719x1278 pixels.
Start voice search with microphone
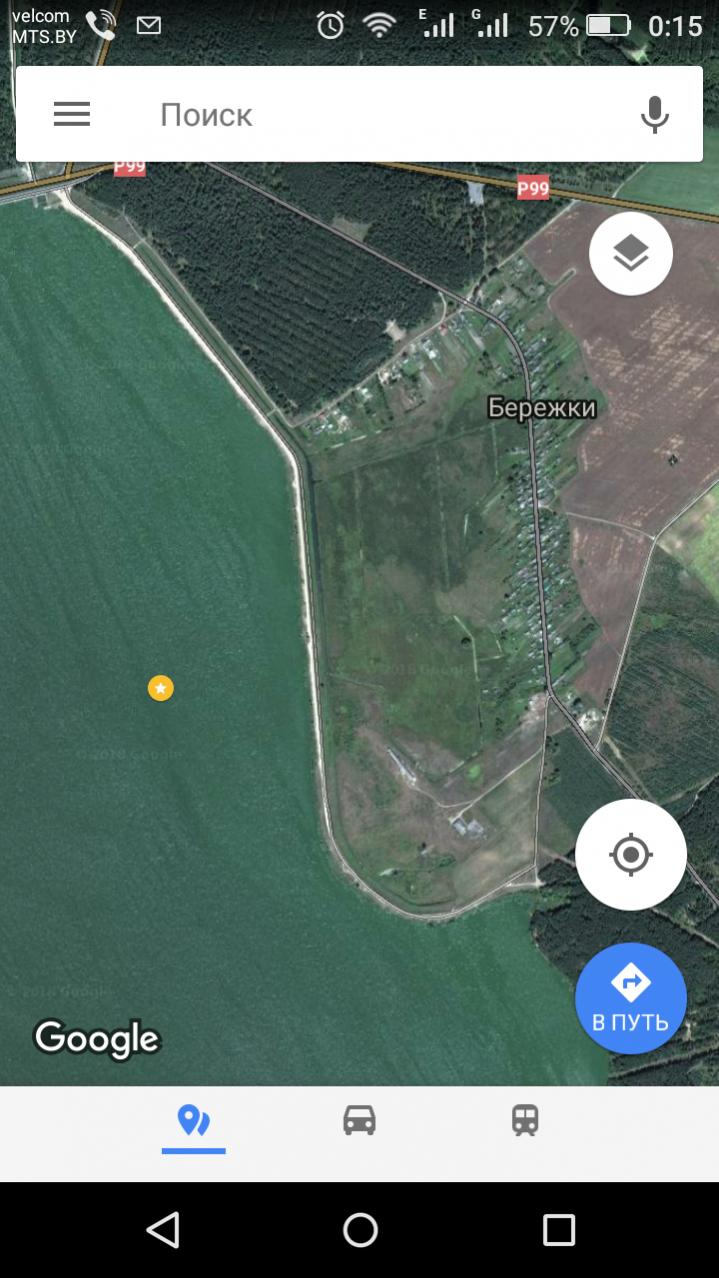click(654, 114)
